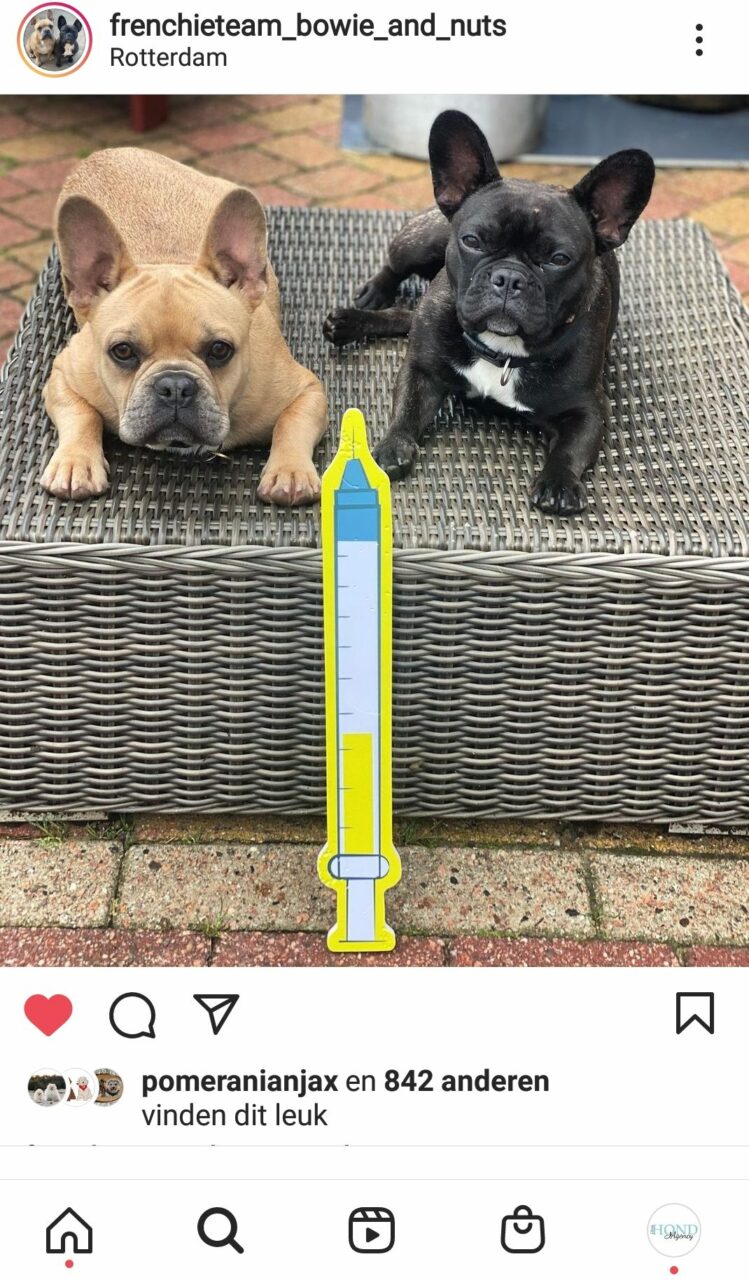Open the frenchieteam_bowie_and_nuts username link
This screenshot has width=749, height=1280.
point(307,25)
